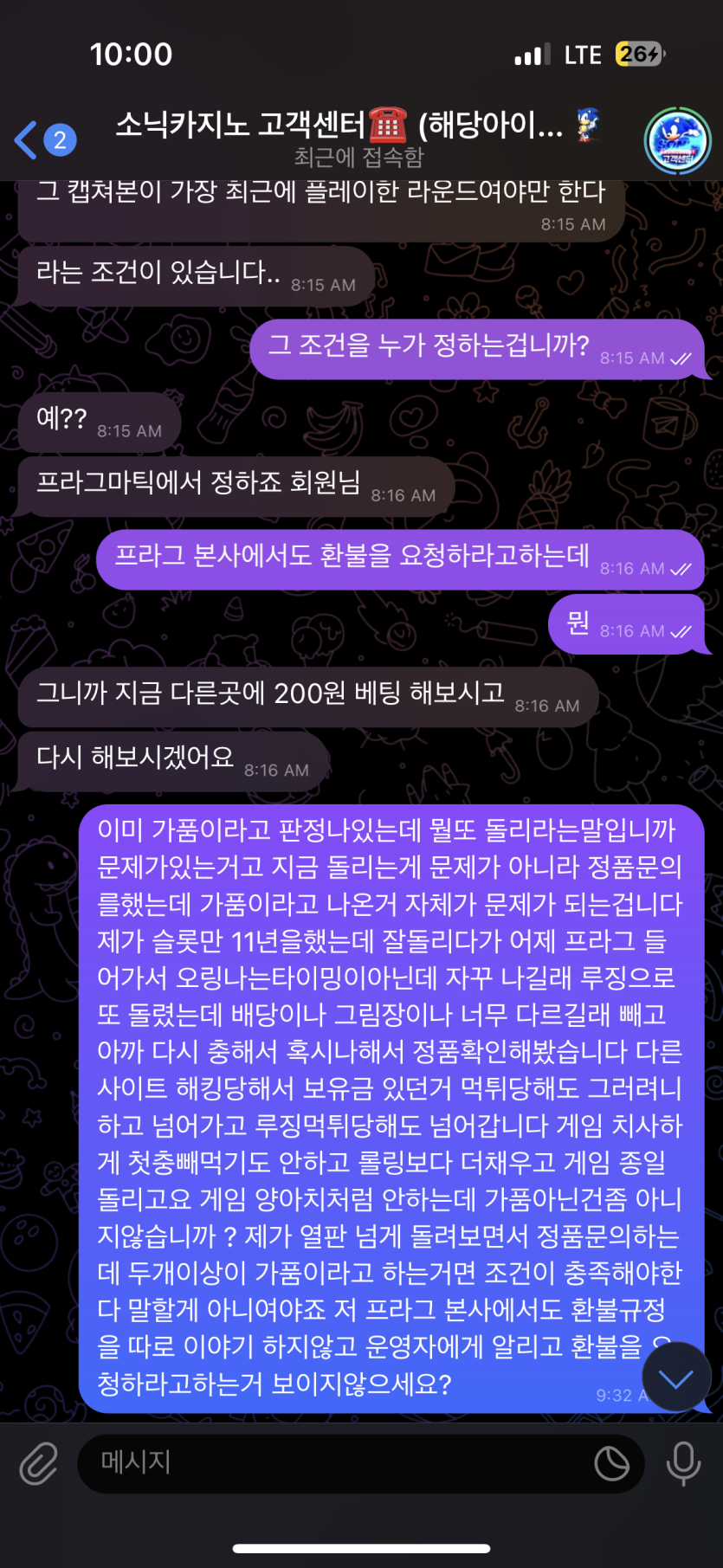Open the 소닉카지노 고객센터 chat info header
The height and width of the screenshot is (1568, 723).
(357, 139)
